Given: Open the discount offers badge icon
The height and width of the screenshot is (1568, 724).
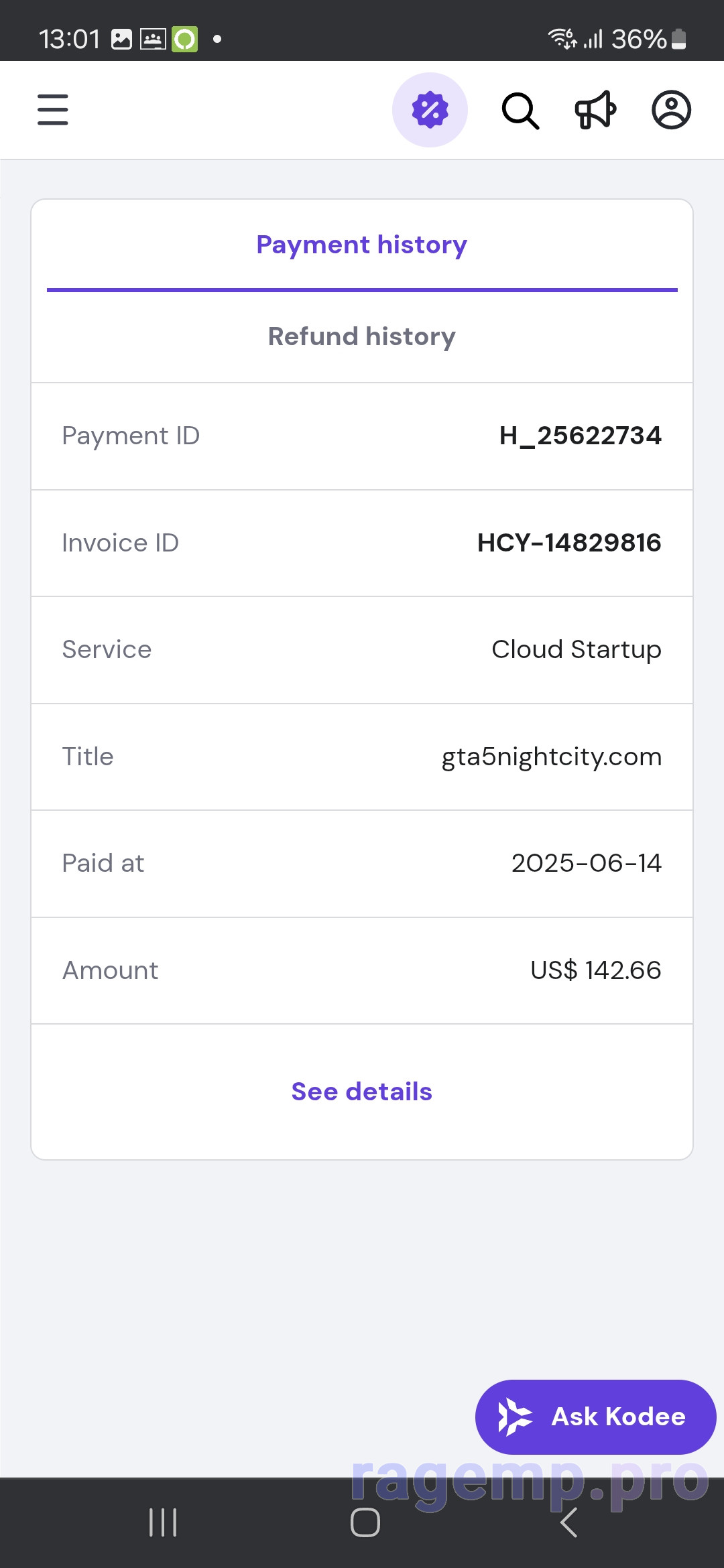Looking at the screenshot, I should coord(430,110).
